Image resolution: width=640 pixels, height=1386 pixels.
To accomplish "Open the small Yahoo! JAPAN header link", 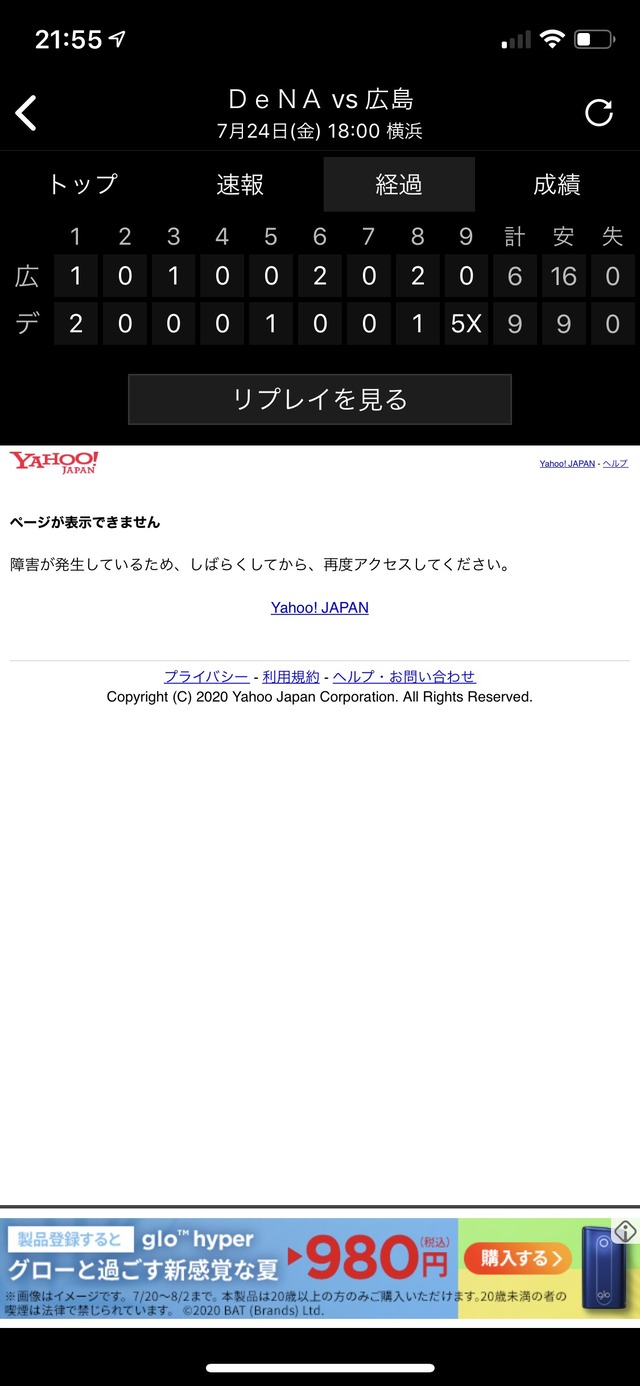I will [x=567, y=464].
